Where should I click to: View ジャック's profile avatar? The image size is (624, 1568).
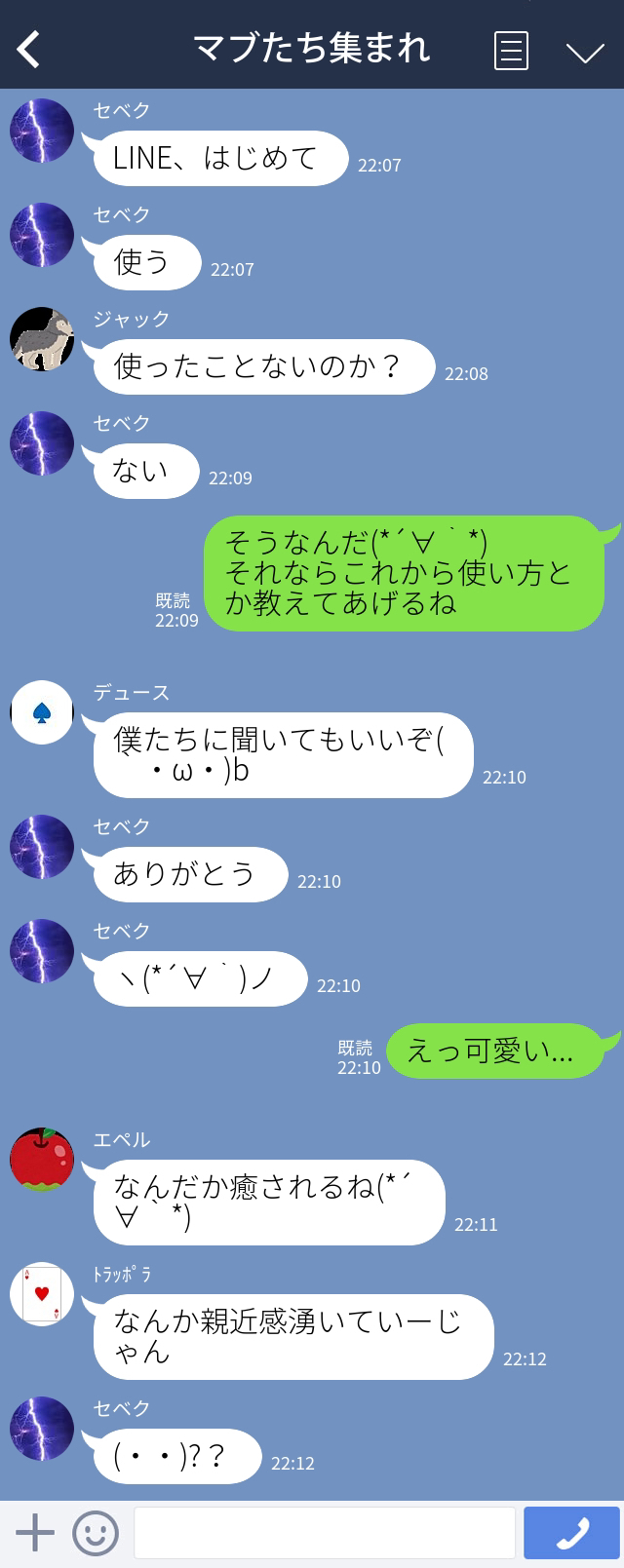42,339
